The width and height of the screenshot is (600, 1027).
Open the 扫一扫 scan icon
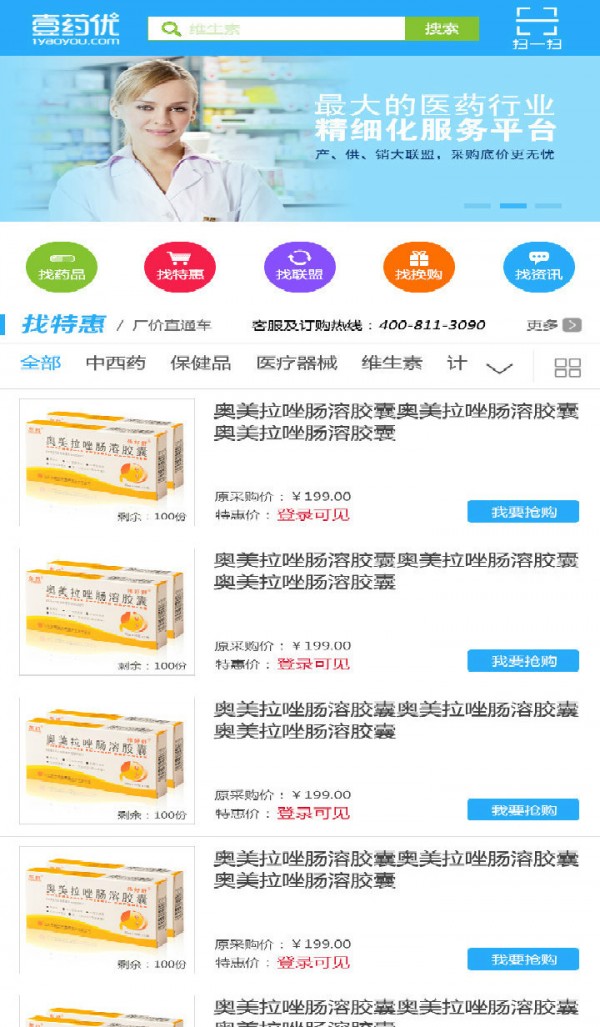(537, 27)
